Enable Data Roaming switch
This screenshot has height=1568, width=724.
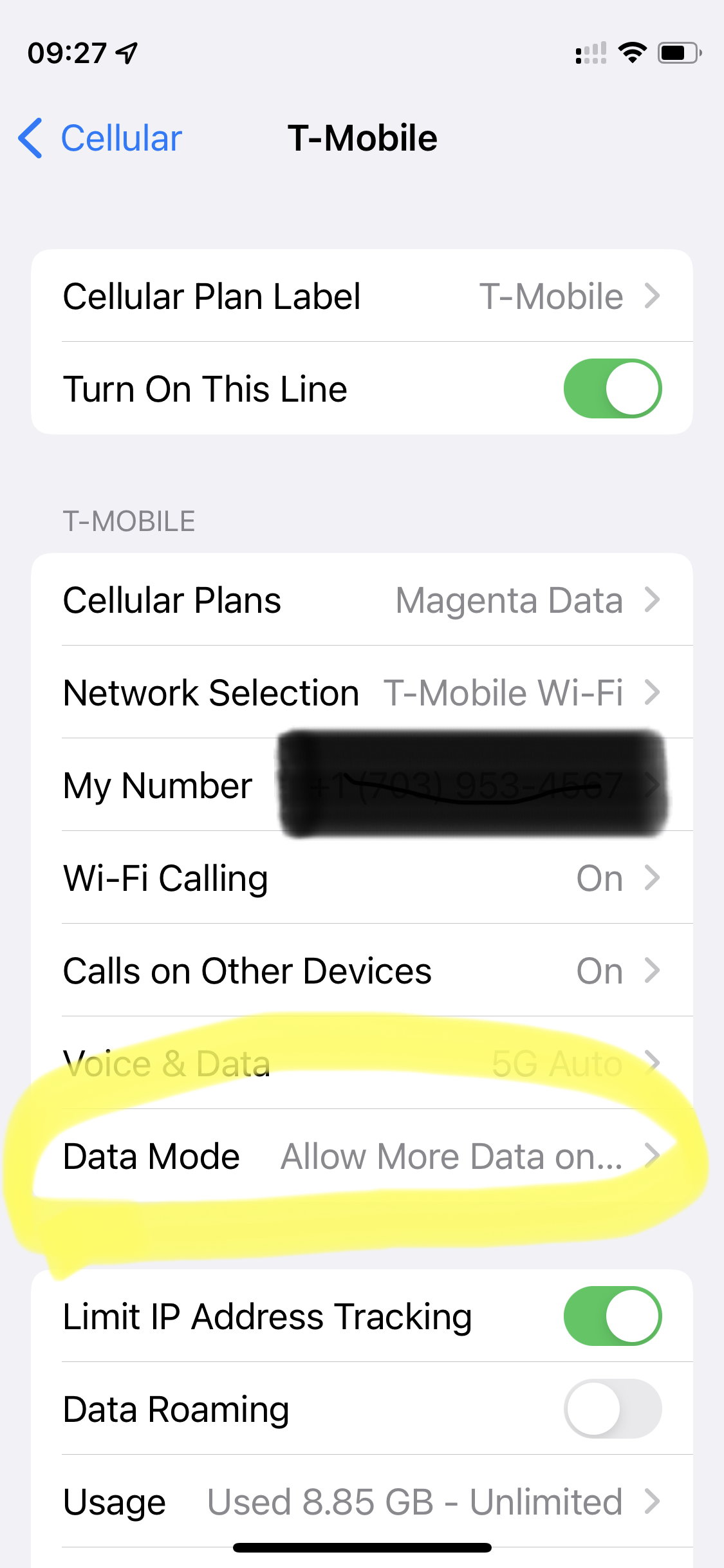coord(612,1408)
